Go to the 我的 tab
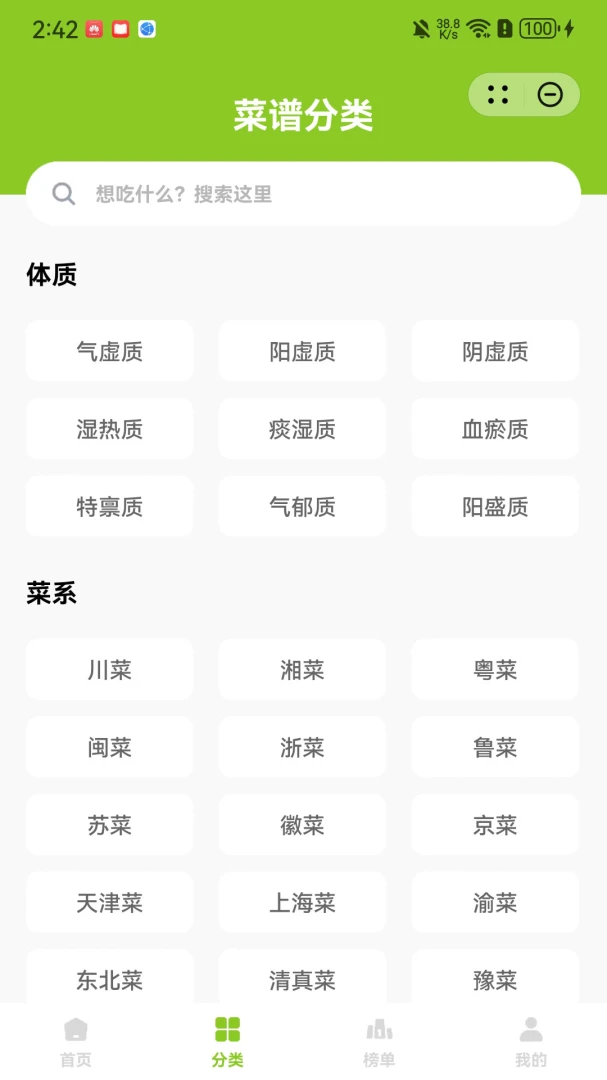This screenshot has width=607, height=1080. [531, 1042]
